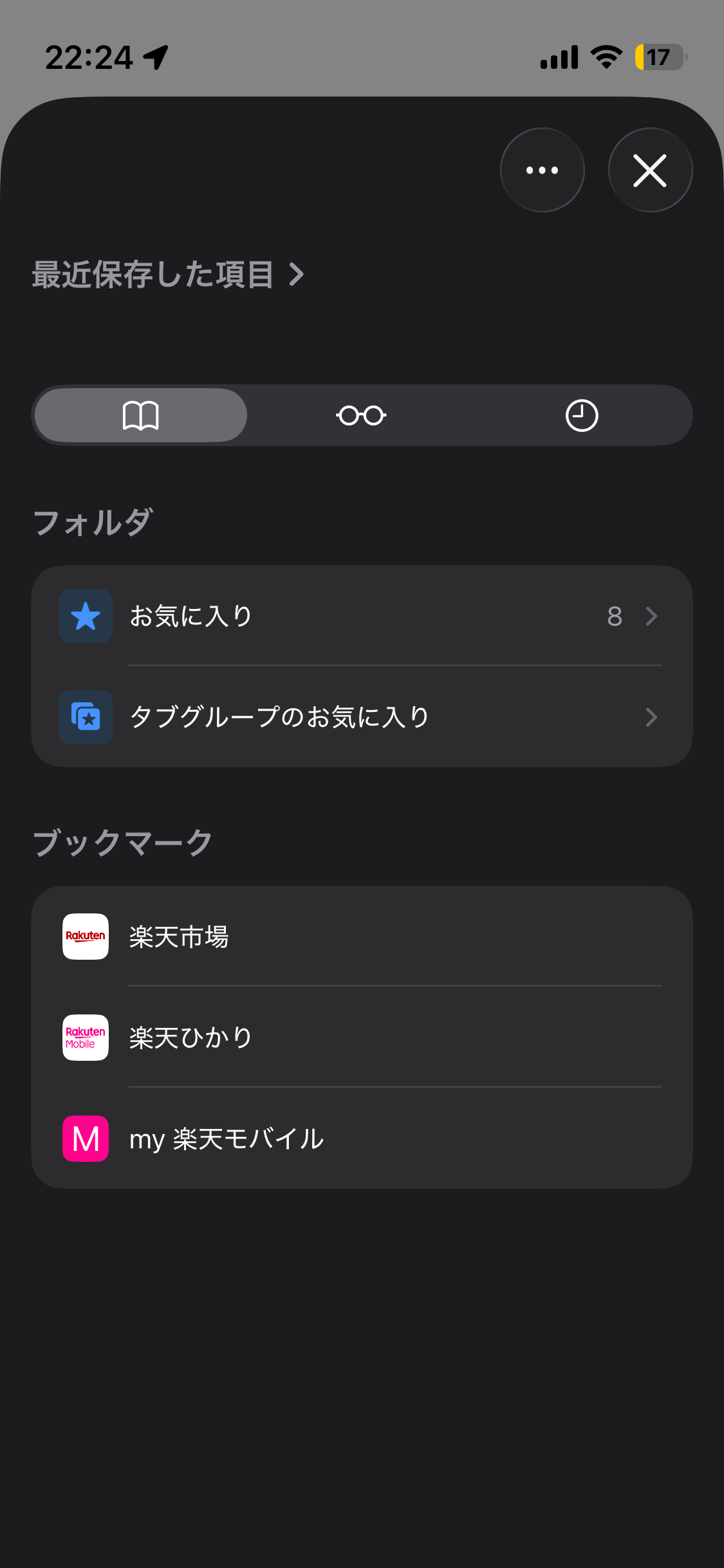Switch to the bookmarks book tab

tap(141, 415)
